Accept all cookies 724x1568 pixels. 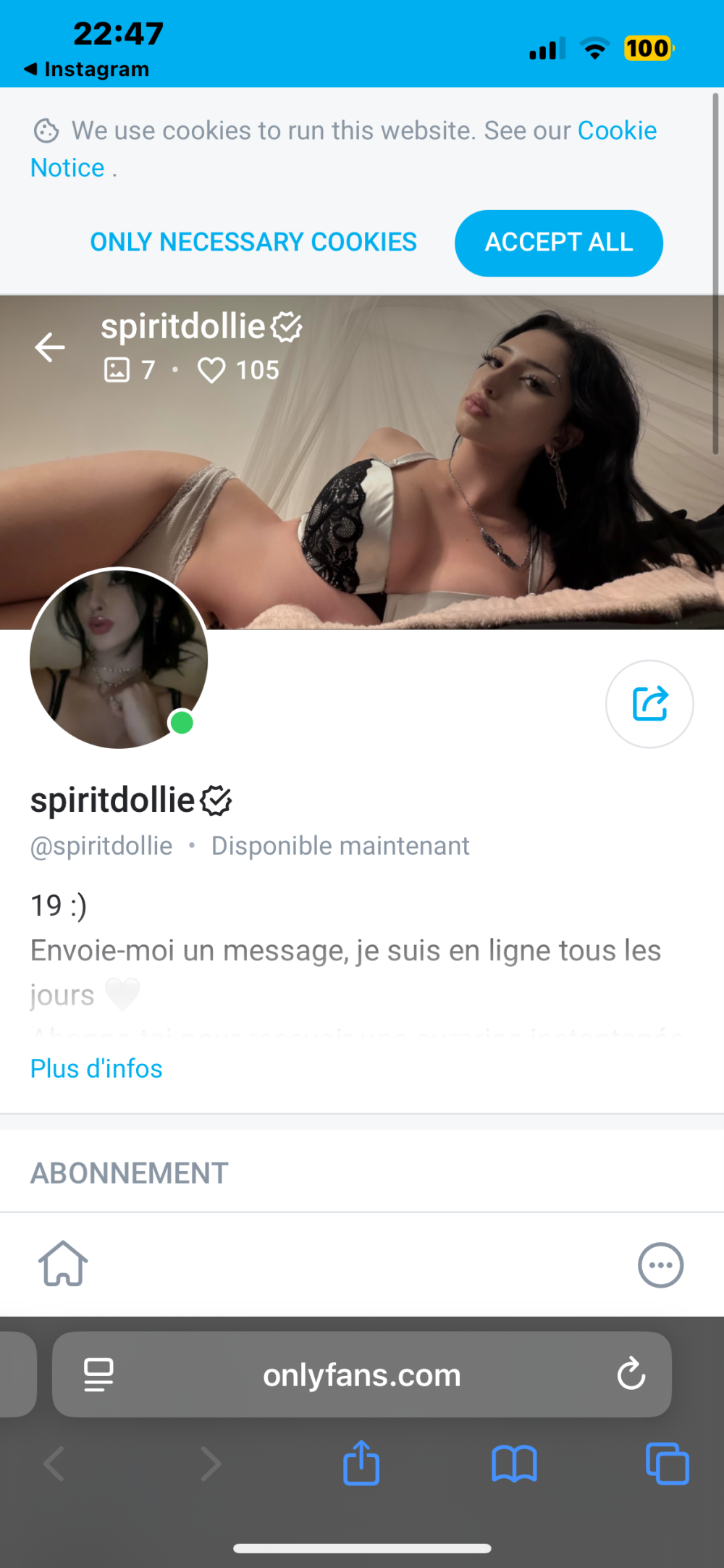[x=558, y=243]
